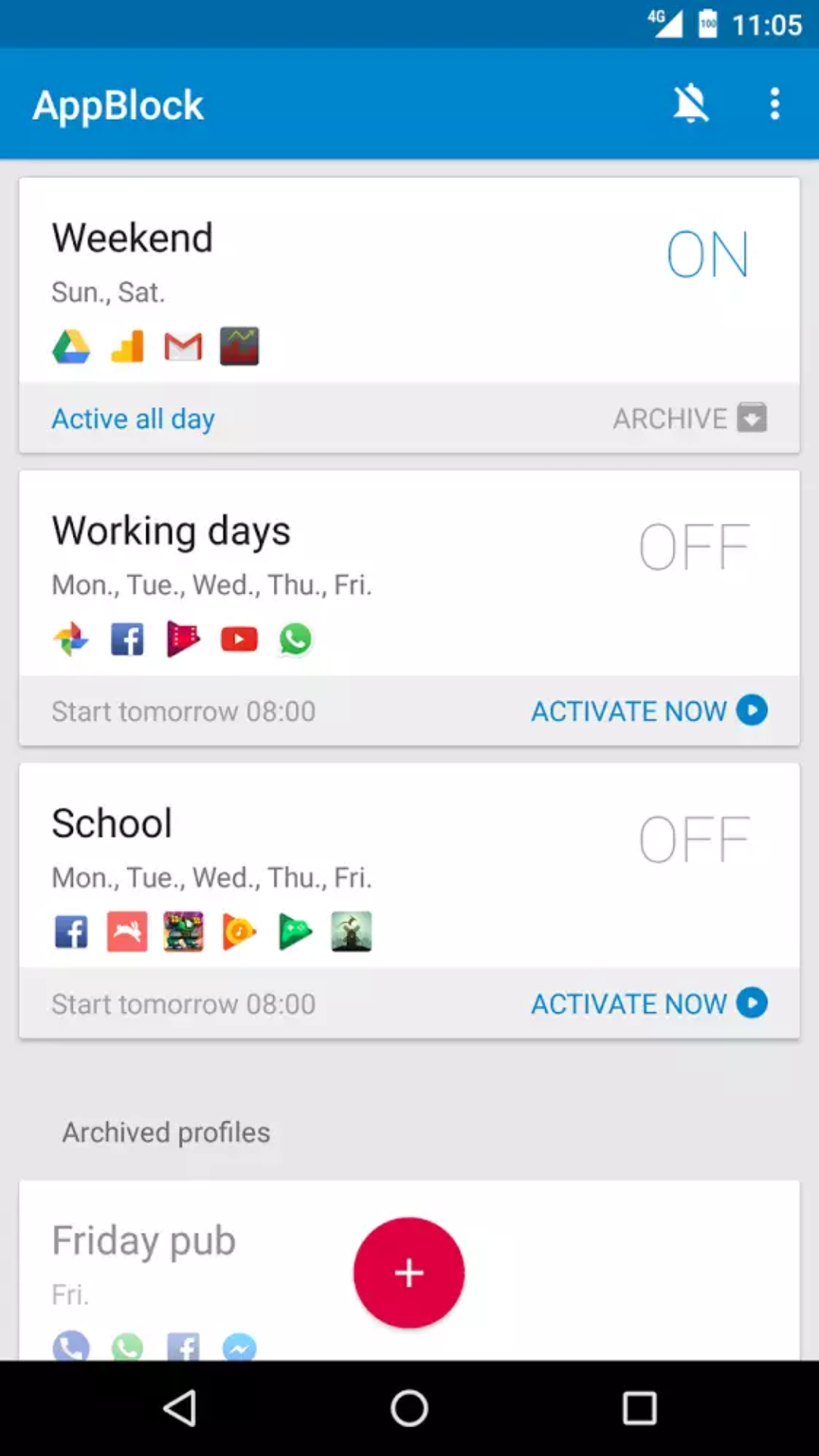Tap the muted notifications bell icon
This screenshot has width=819, height=1456.
[691, 104]
